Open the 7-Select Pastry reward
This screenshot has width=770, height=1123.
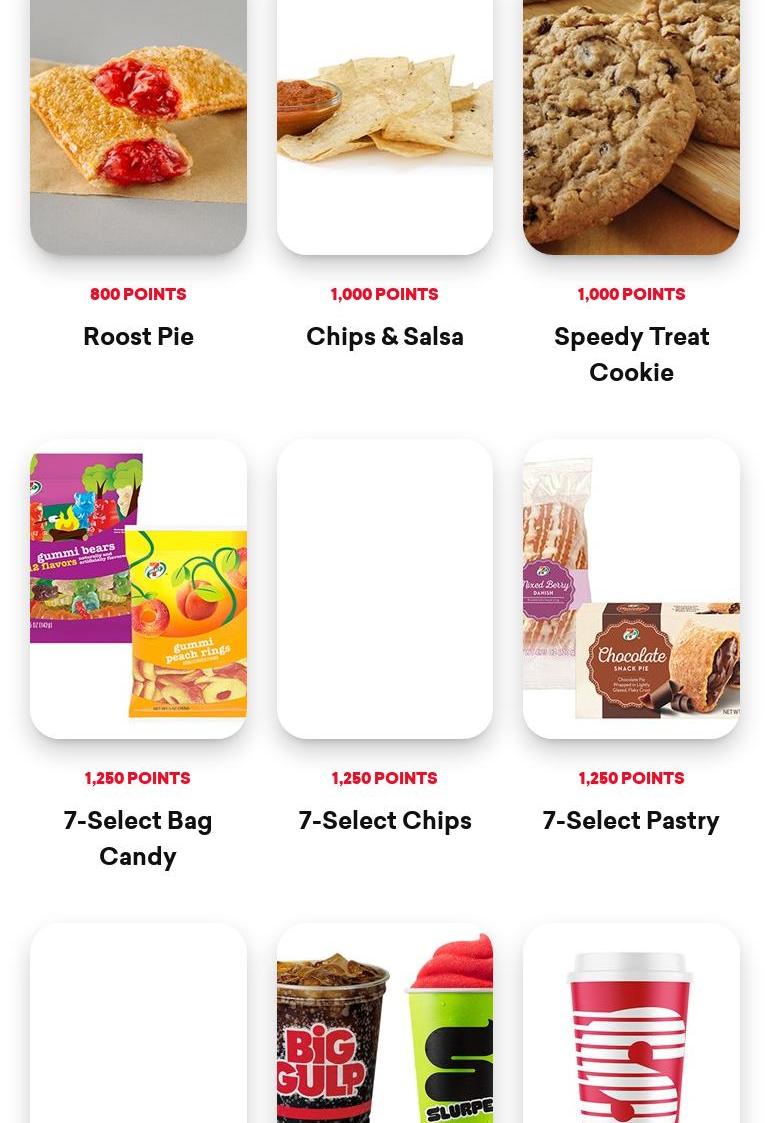coord(631,588)
